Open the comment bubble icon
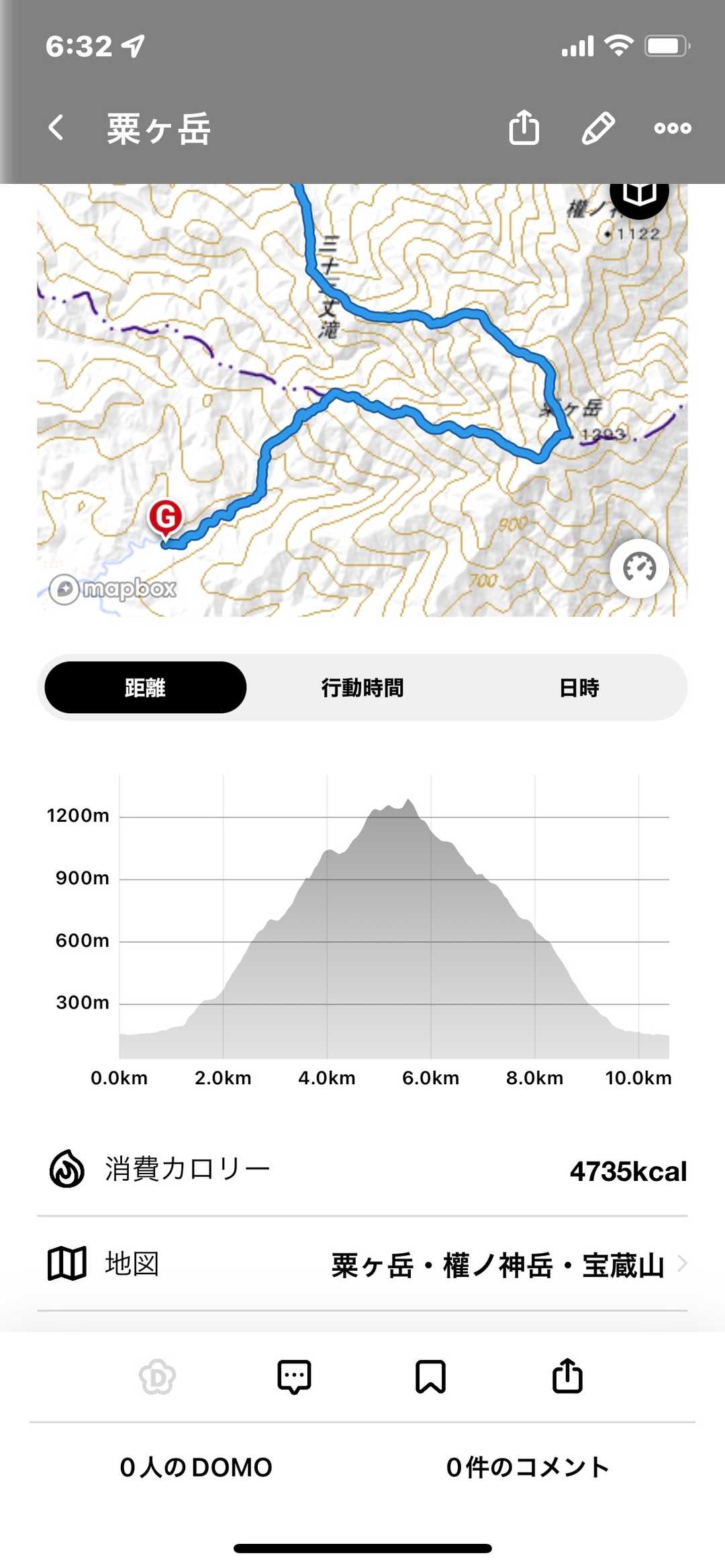Image resolution: width=725 pixels, height=1568 pixels. 294,1377
